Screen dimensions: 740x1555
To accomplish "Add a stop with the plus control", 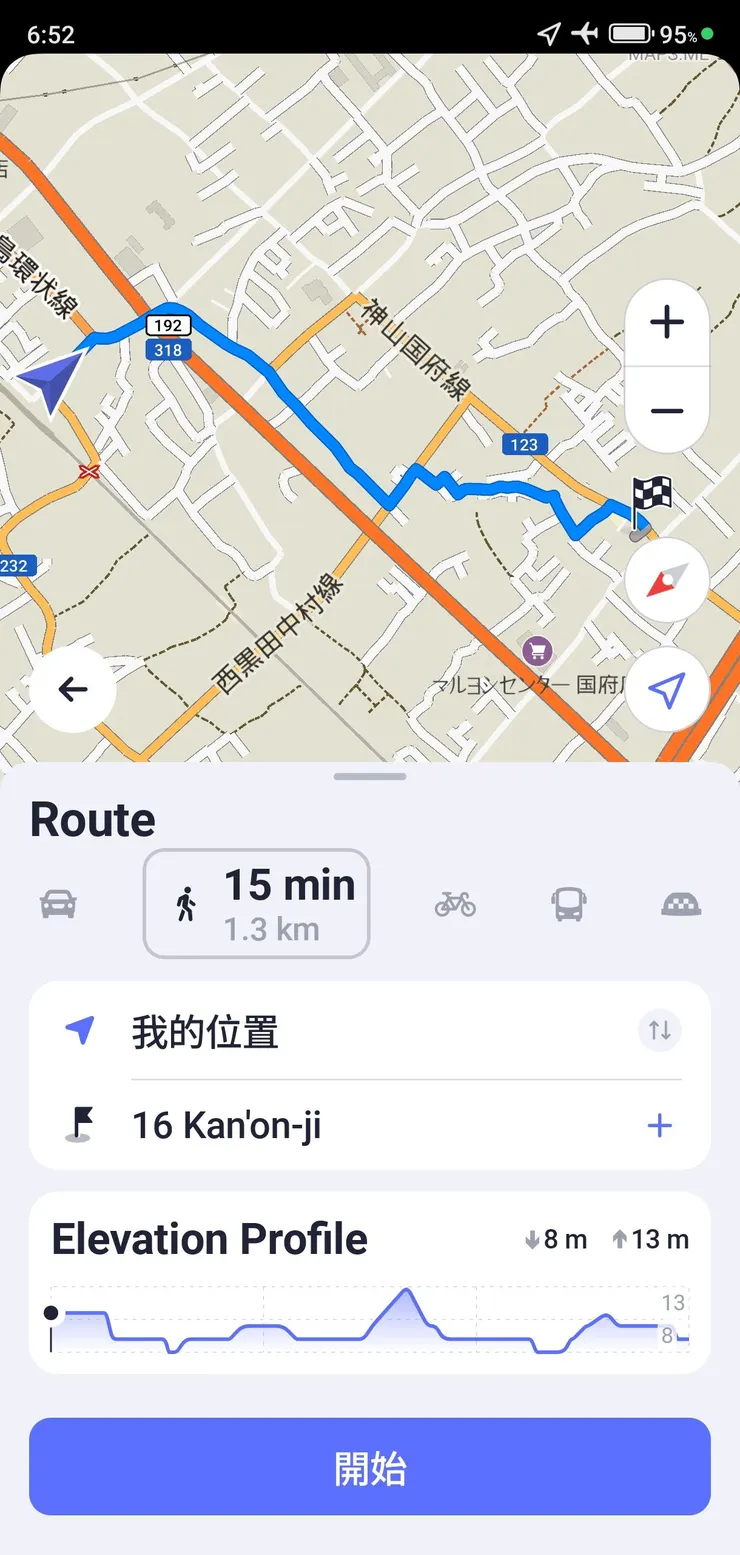I will click(660, 1125).
